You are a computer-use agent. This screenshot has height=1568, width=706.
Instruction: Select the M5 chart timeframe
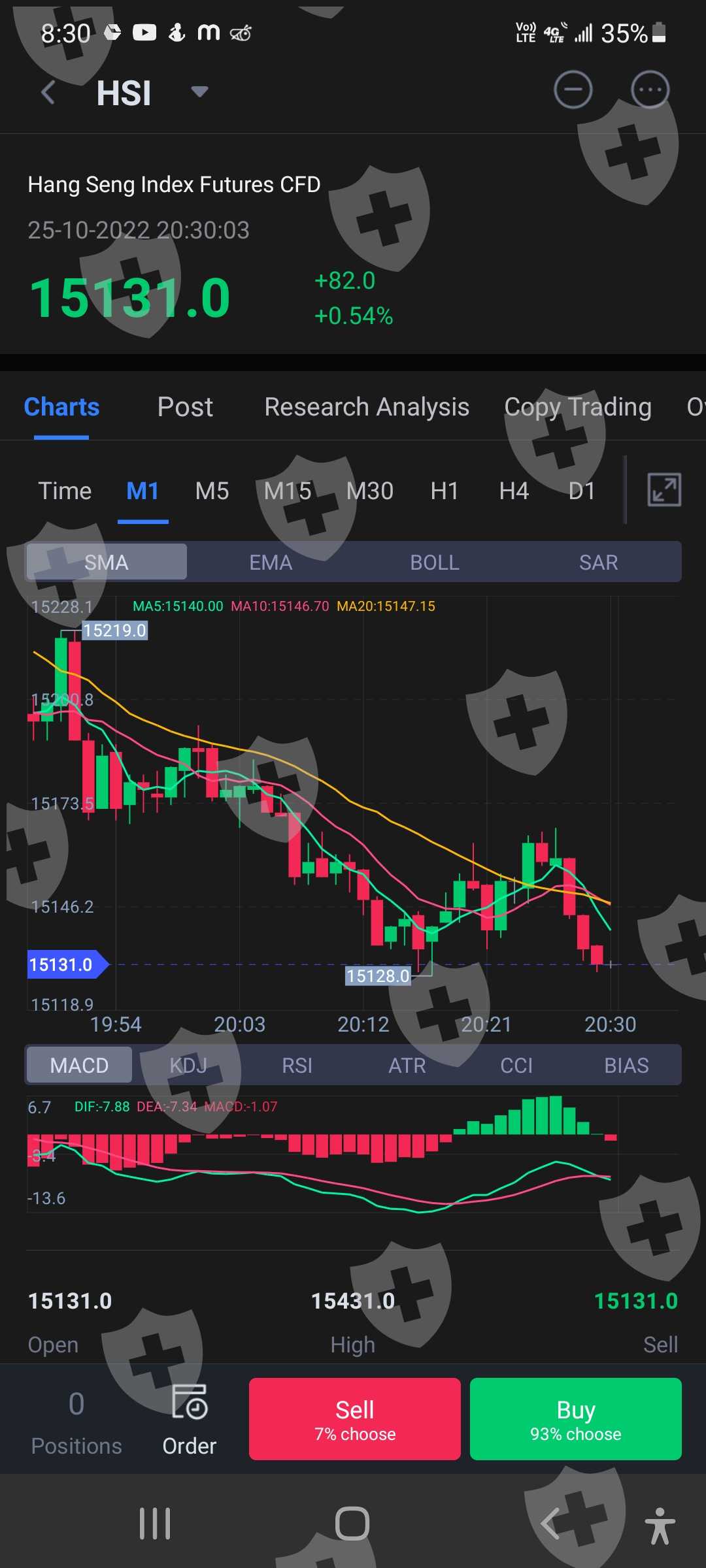212,491
